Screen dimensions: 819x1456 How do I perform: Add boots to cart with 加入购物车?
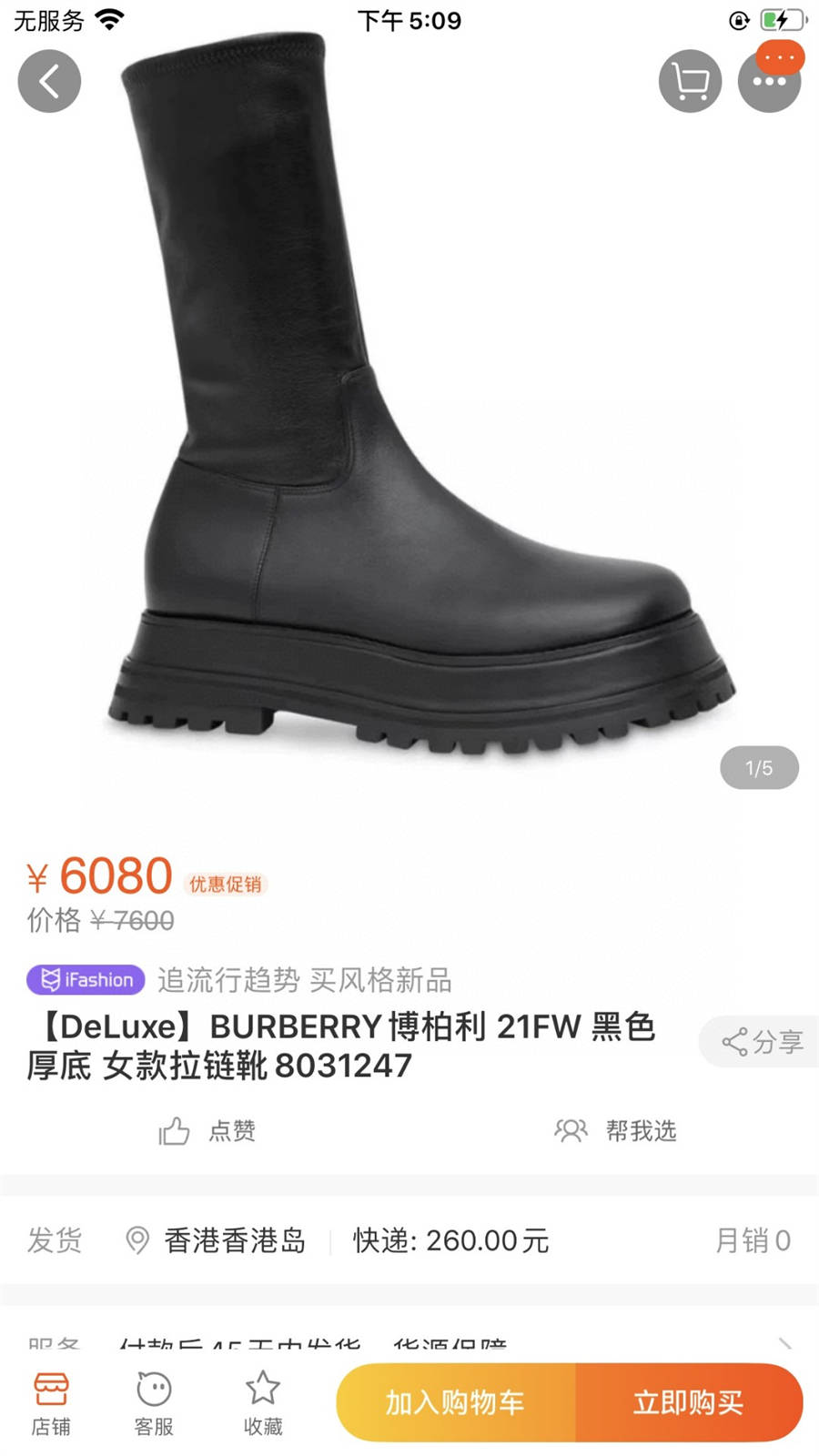[x=455, y=1402]
